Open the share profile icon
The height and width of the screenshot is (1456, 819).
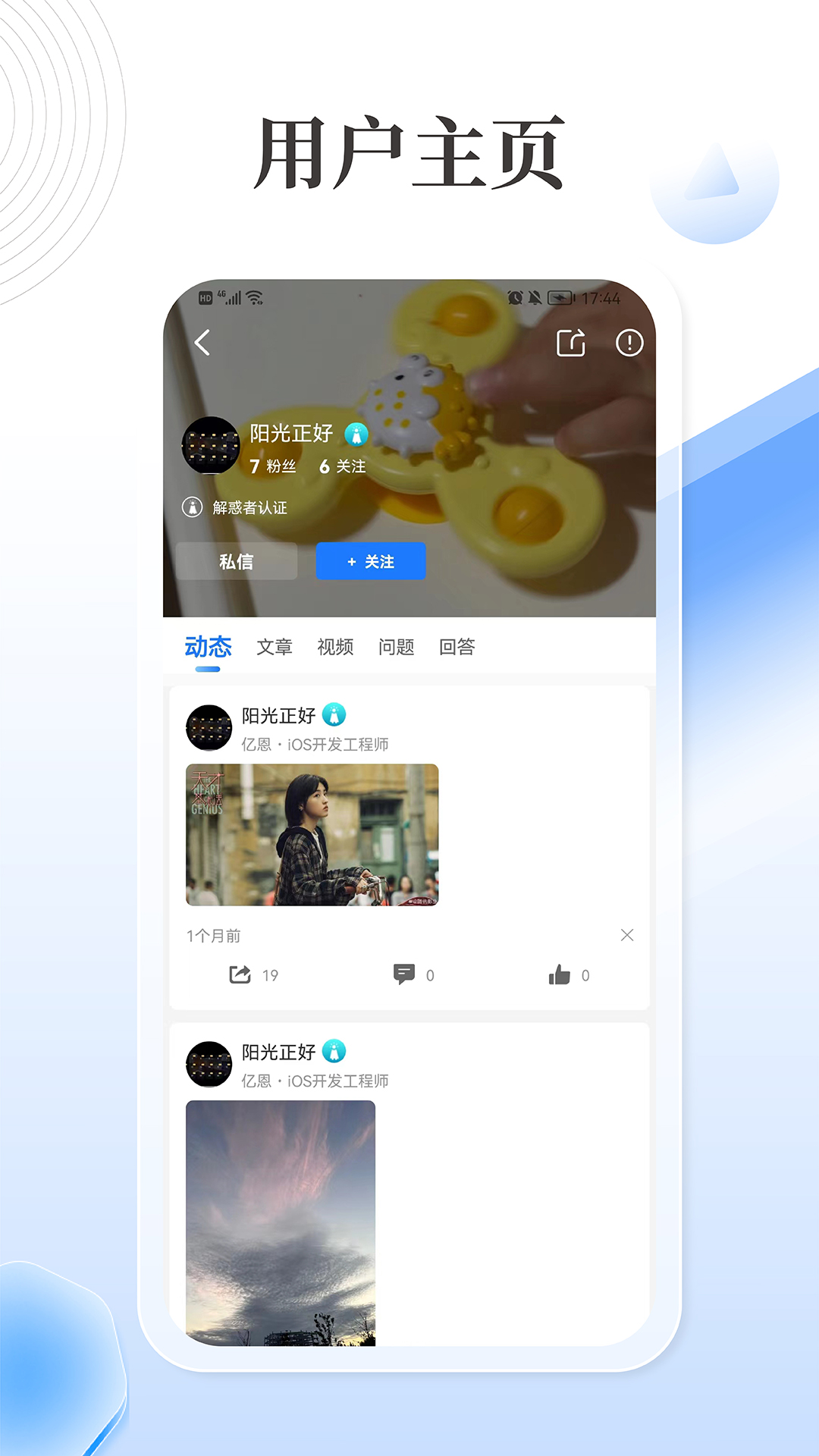(571, 342)
